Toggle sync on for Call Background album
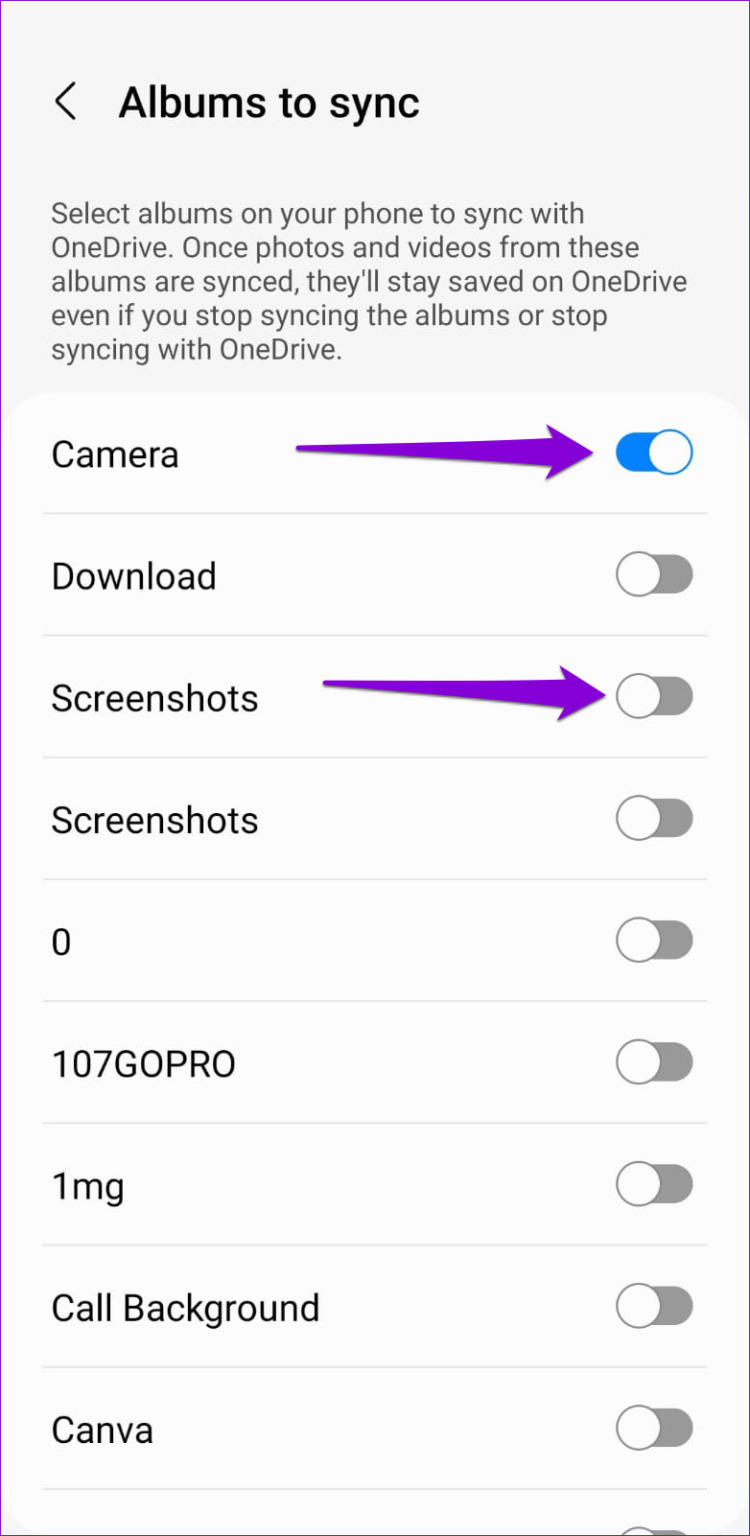Viewport: 750px width, 1536px height. (655, 1307)
